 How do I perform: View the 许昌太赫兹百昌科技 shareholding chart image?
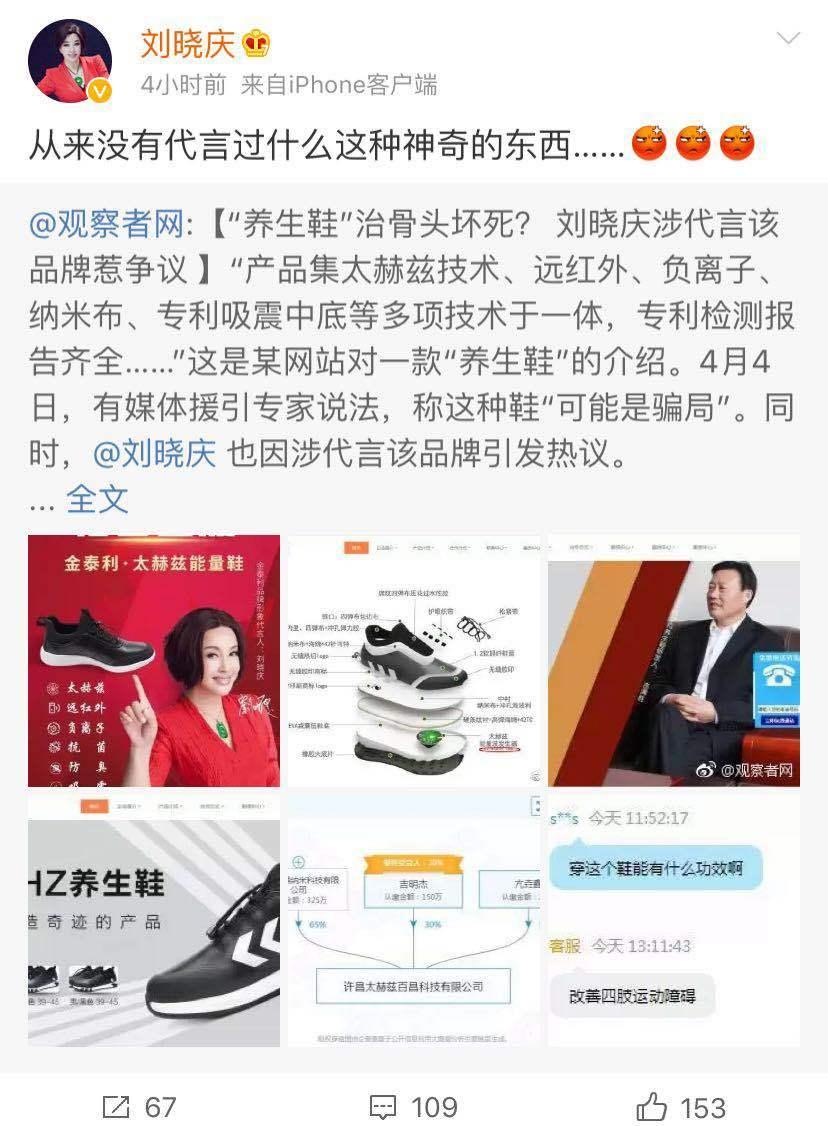(x=414, y=920)
